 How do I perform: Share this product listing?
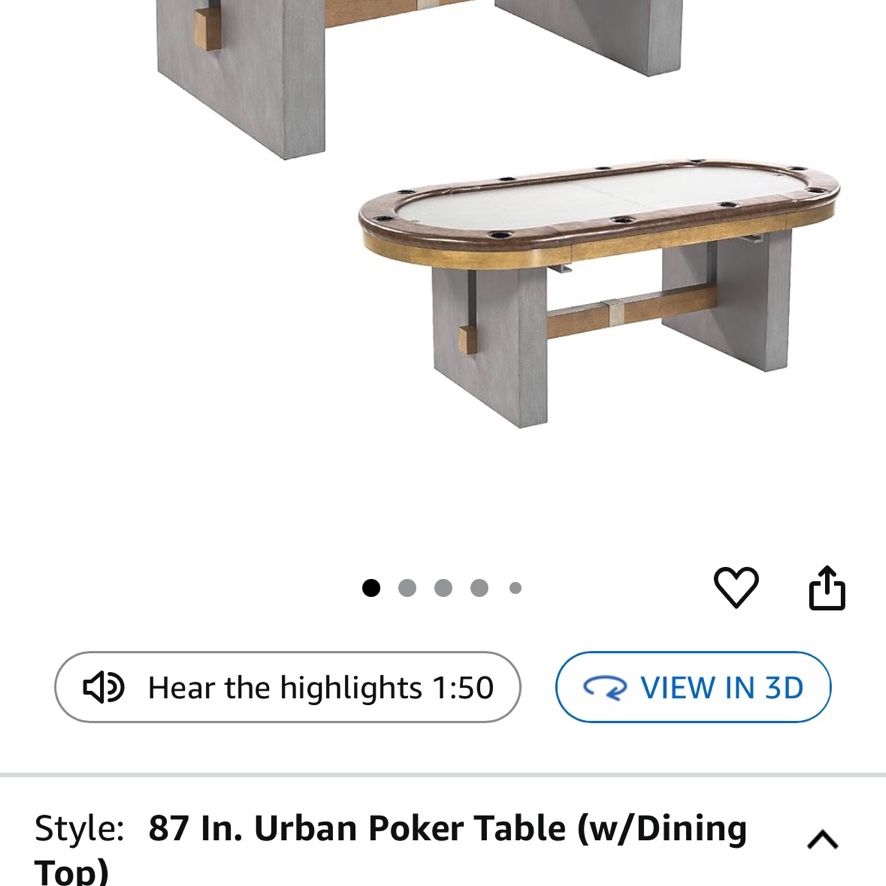coord(827,588)
